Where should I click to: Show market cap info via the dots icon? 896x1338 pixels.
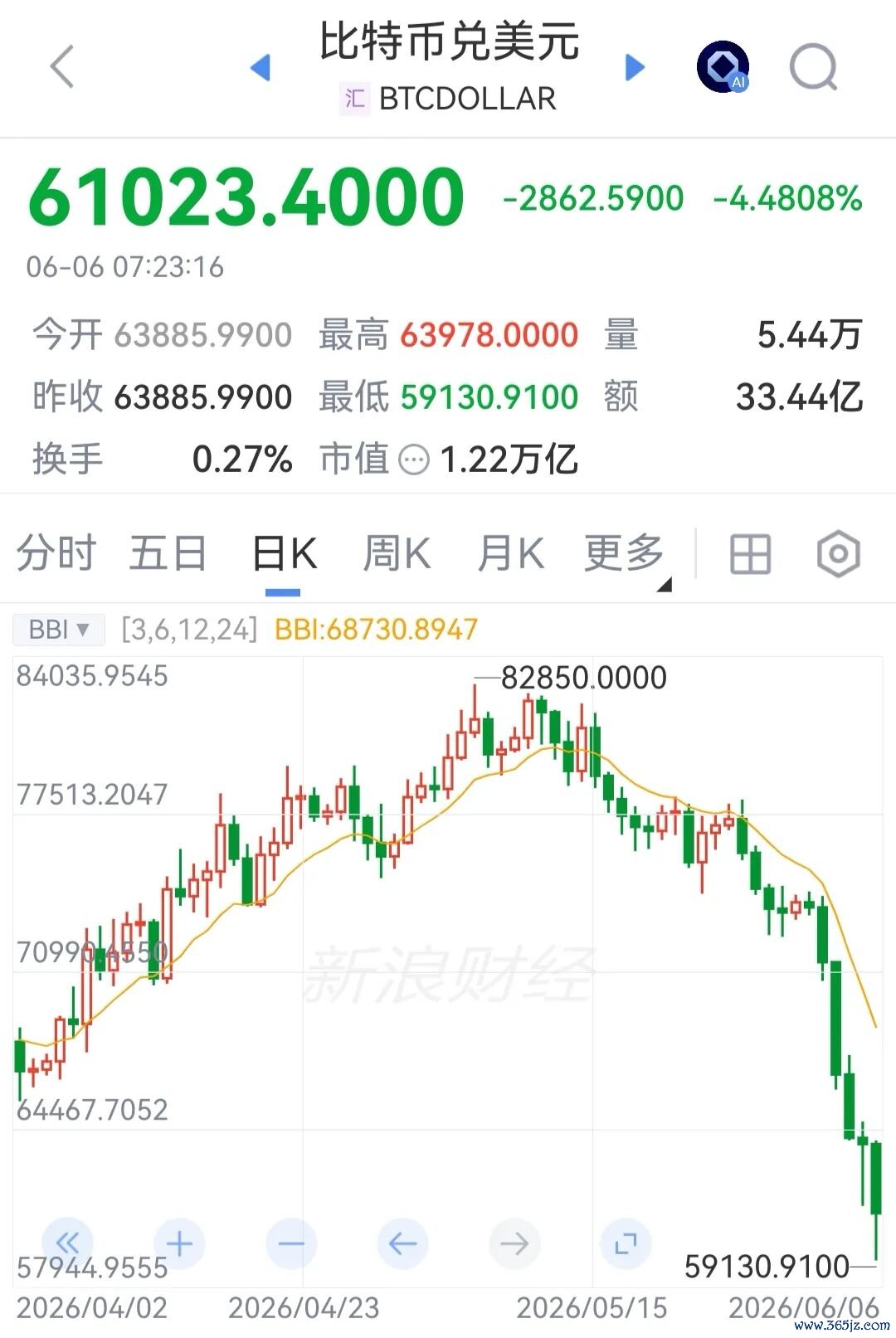click(x=414, y=460)
